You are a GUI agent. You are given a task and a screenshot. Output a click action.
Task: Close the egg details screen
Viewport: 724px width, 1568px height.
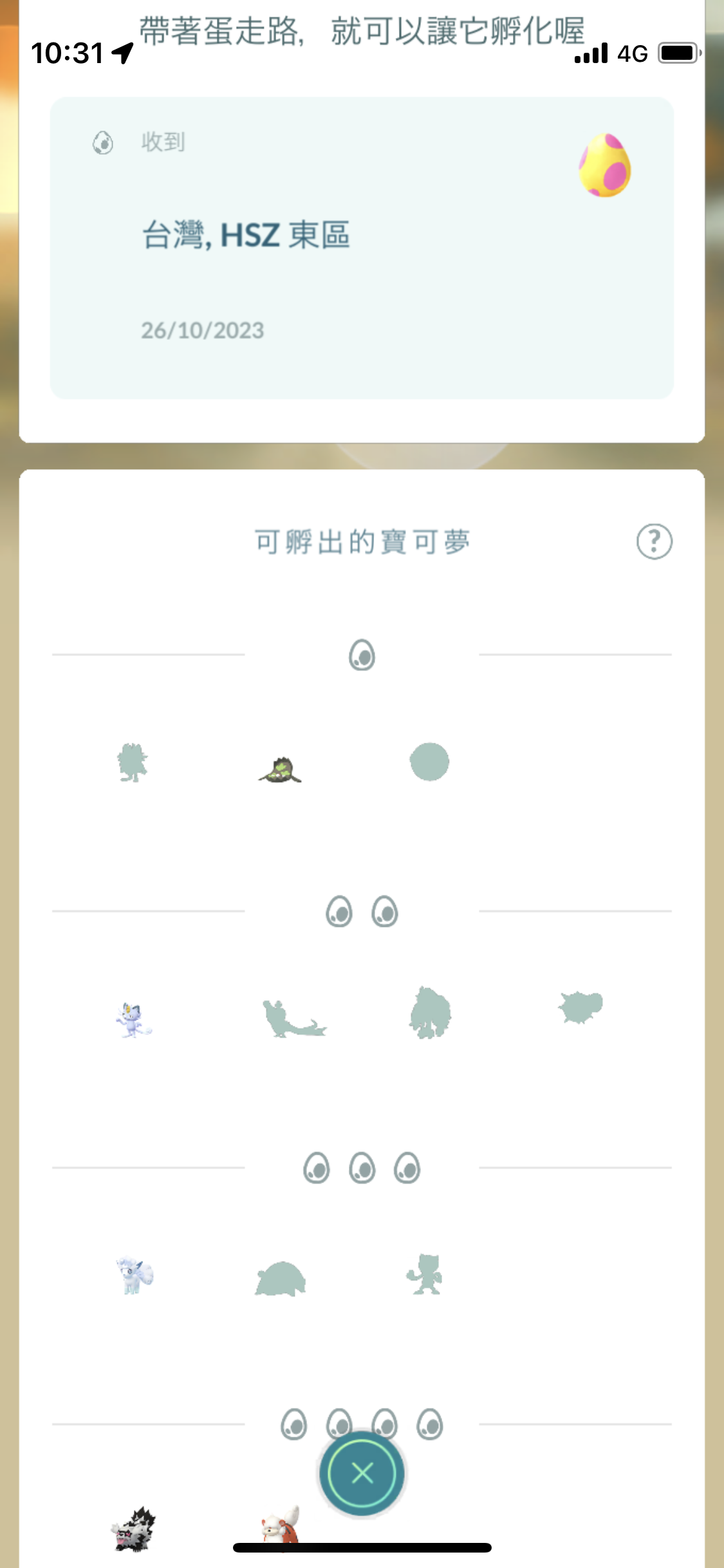[x=362, y=1473]
